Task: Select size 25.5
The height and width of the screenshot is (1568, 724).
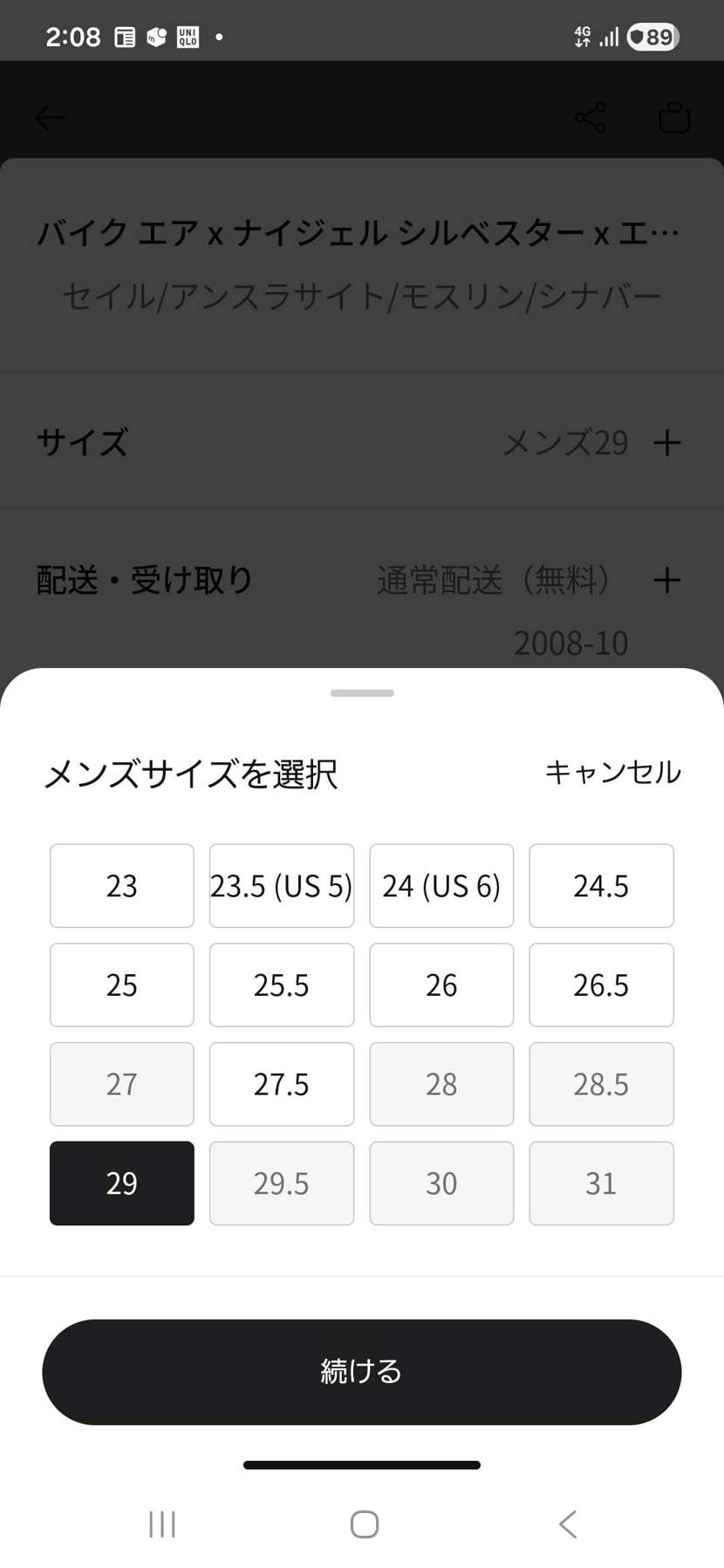Action: 282,985
